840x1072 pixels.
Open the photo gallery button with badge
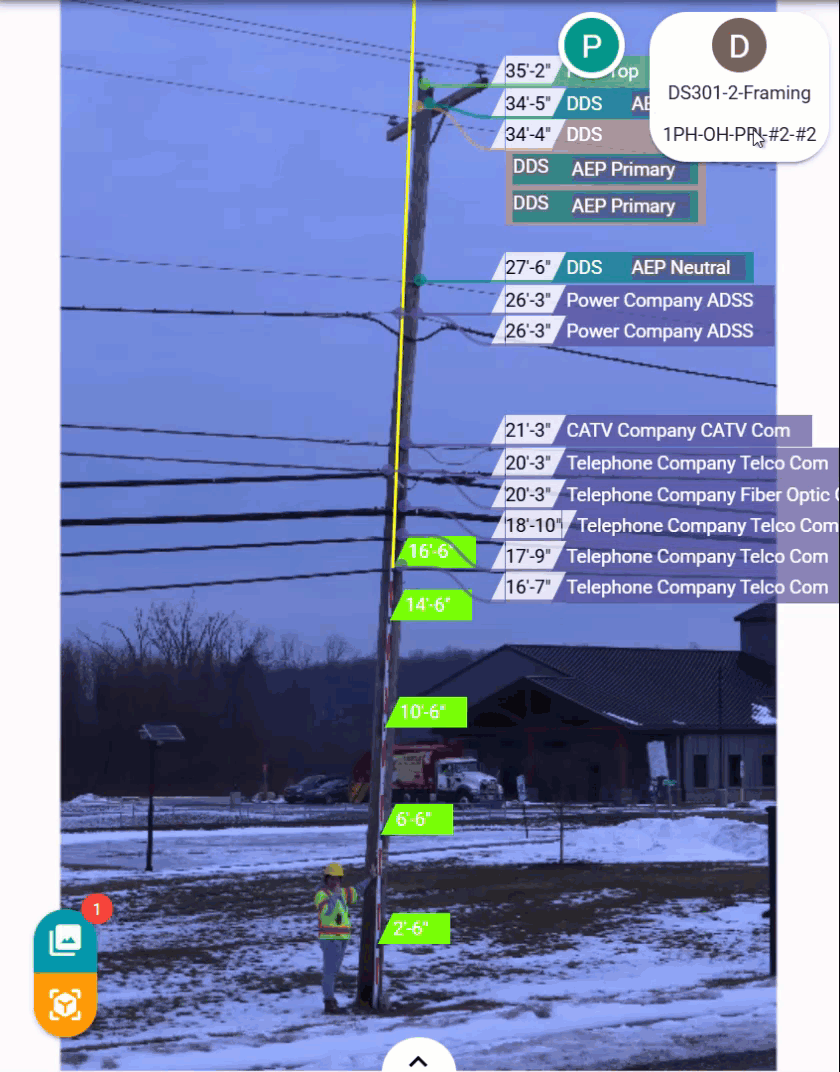[x=65, y=939]
